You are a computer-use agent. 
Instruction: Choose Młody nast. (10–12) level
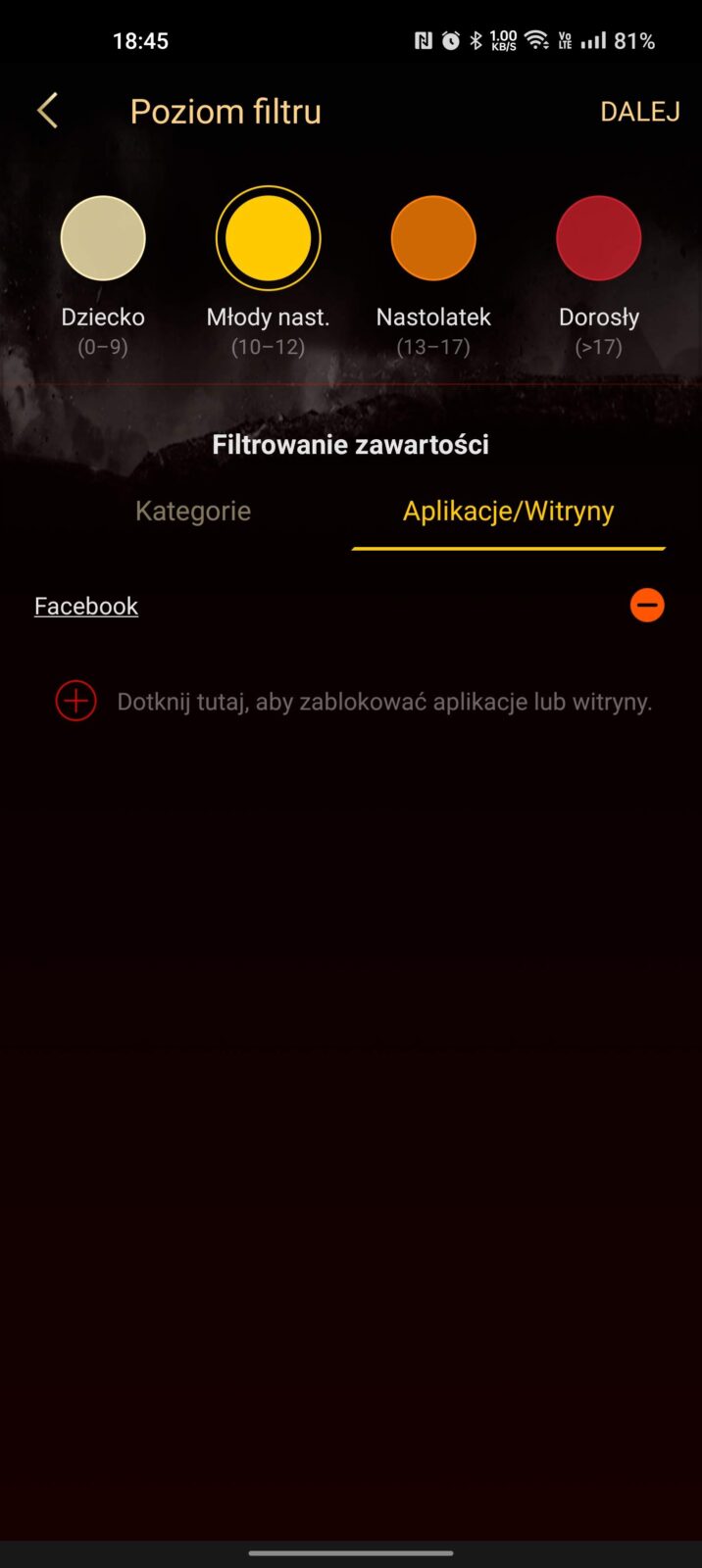[x=268, y=238]
